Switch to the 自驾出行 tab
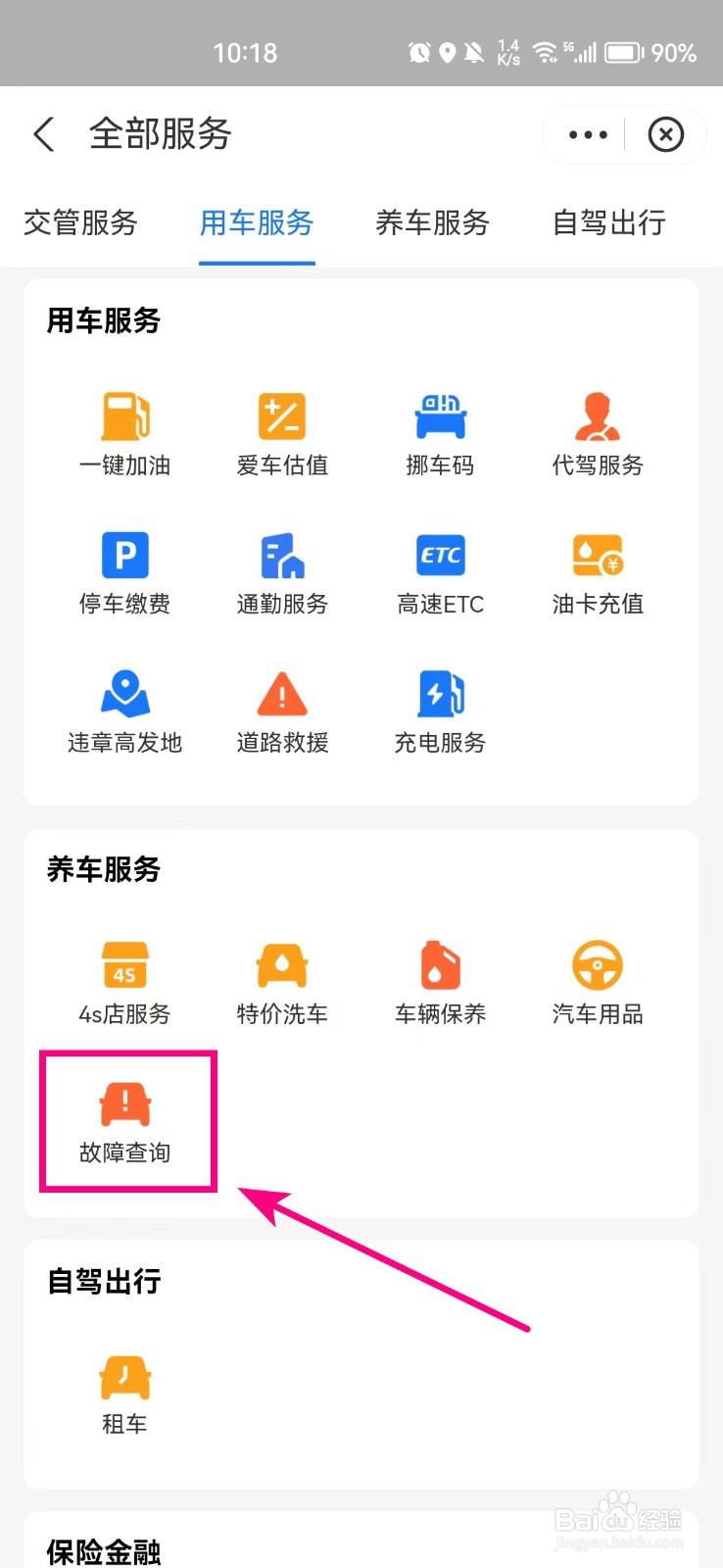Image resolution: width=723 pixels, height=1568 pixels. [609, 222]
